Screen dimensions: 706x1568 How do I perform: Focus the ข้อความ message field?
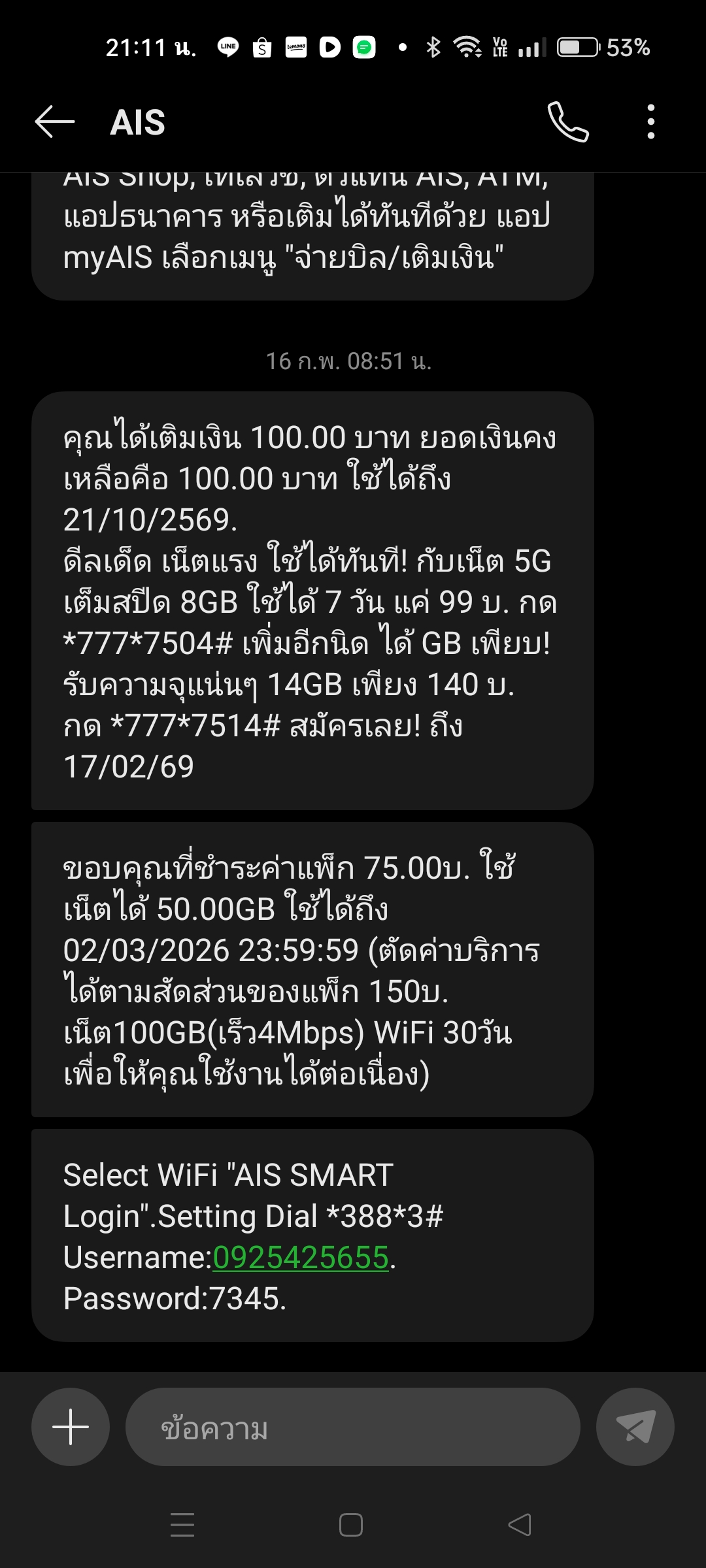pyautogui.click(x=353, y=1427)
